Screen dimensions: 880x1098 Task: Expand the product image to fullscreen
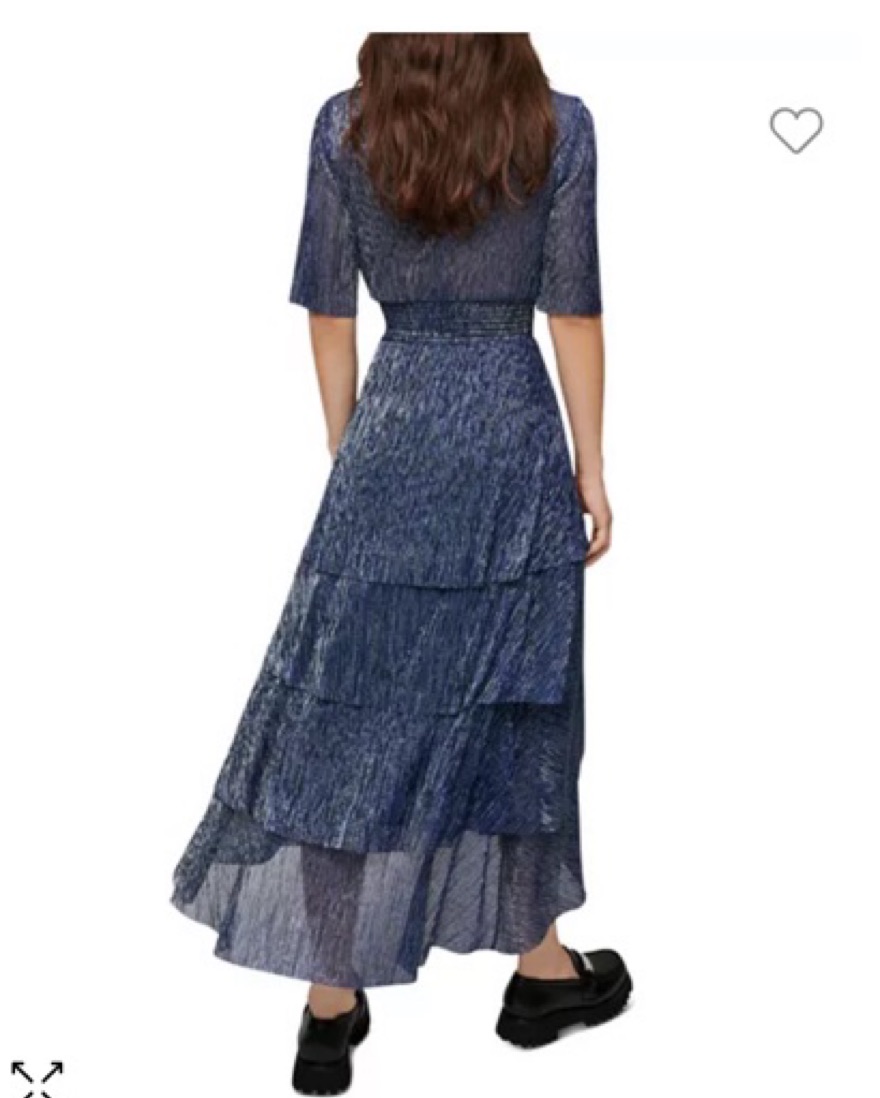coord(37,1078)
